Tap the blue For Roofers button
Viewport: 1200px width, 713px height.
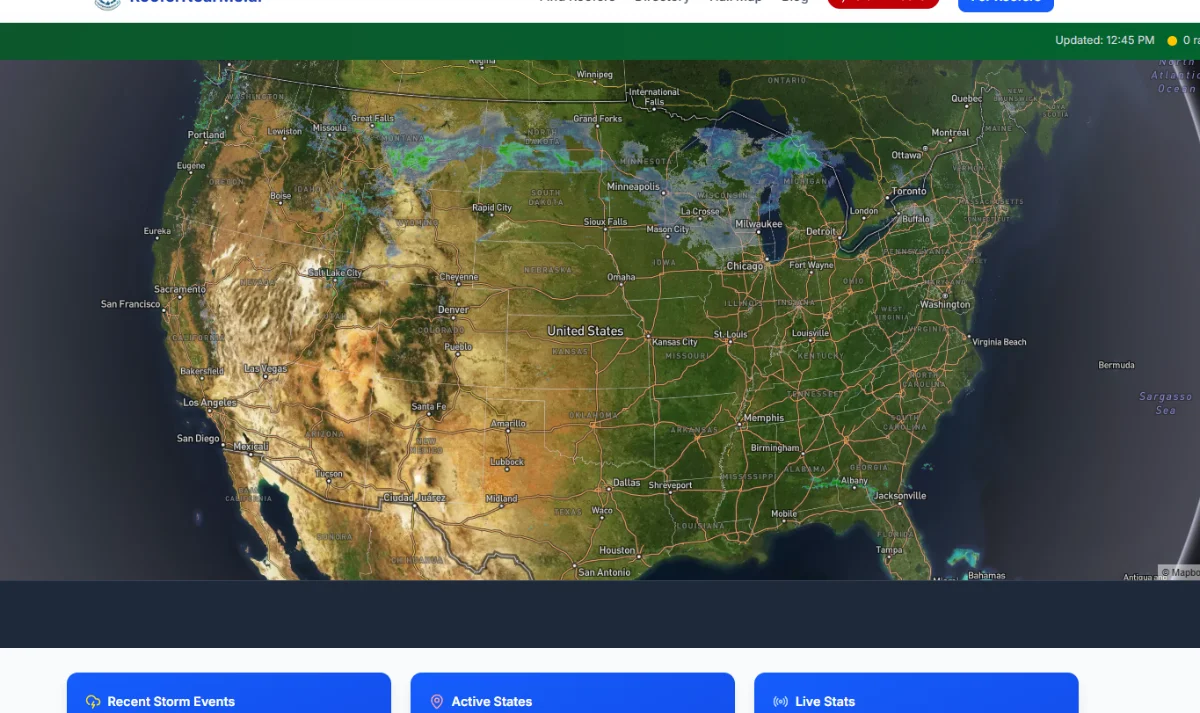tap(1005, 4)
